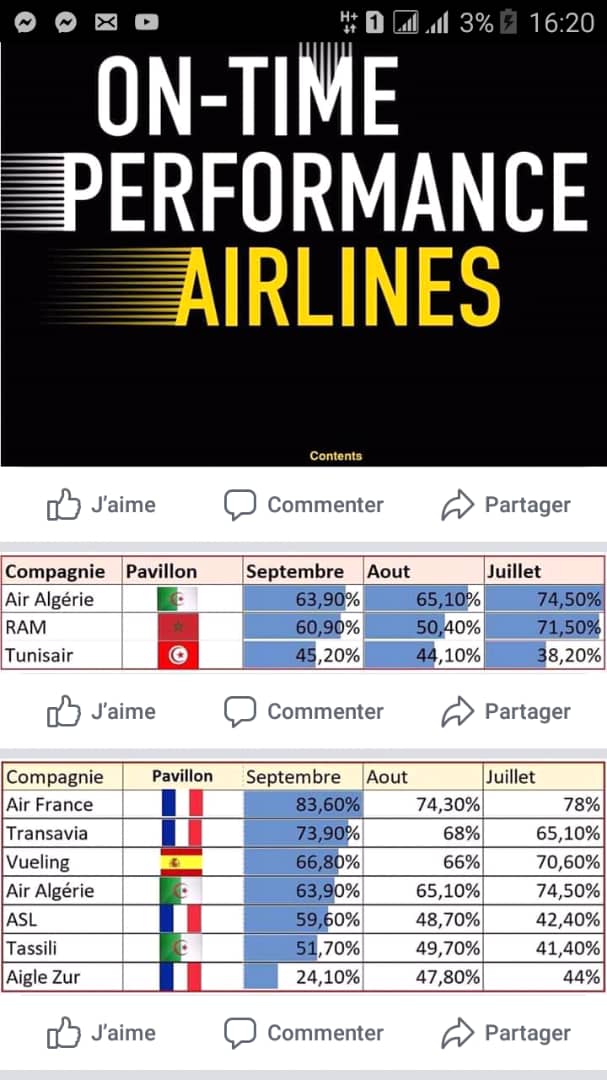This screenshot has width=607, height=1080.
Task: Comment under the Air France and Transavia table
Action: (x=303, y=1033)
